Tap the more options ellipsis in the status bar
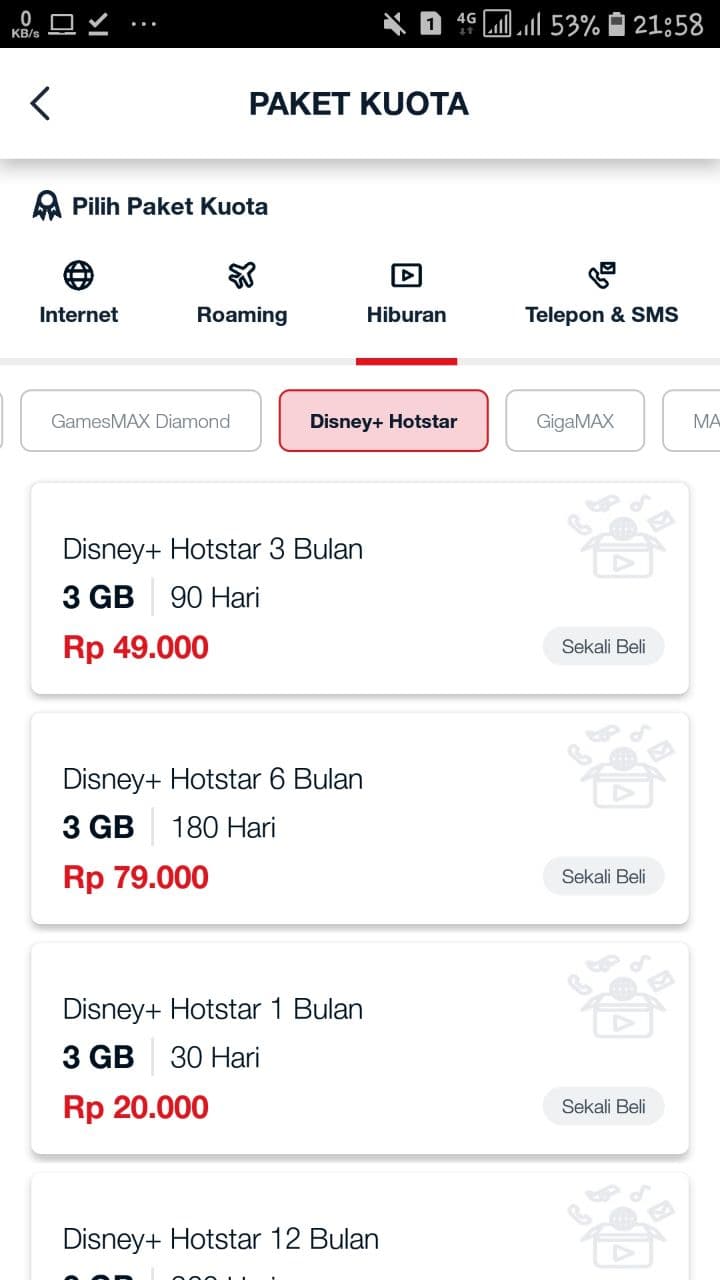This screenshot has width=720, height=1280. coord(144,22)
